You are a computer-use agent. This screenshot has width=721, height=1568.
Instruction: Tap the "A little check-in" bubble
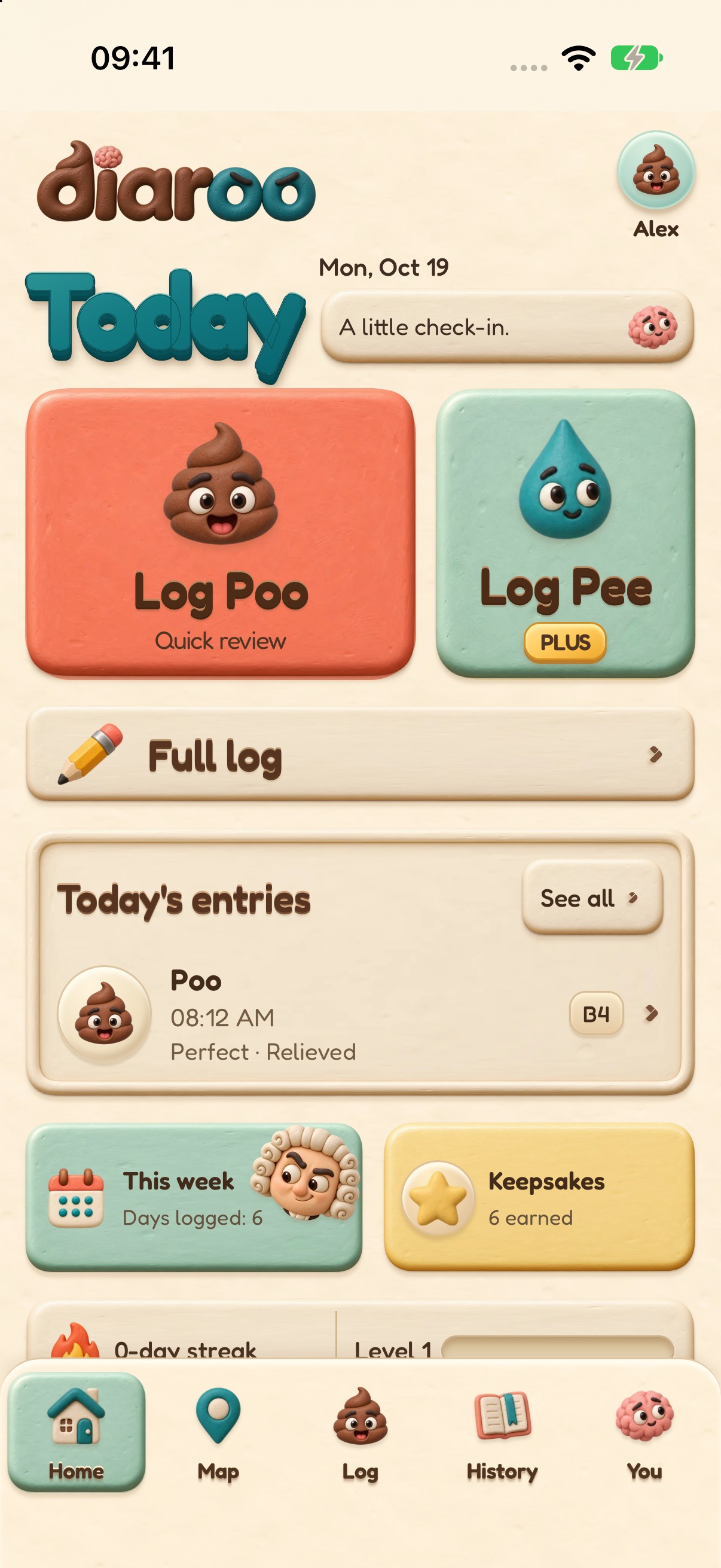click(x=508, y=328)
